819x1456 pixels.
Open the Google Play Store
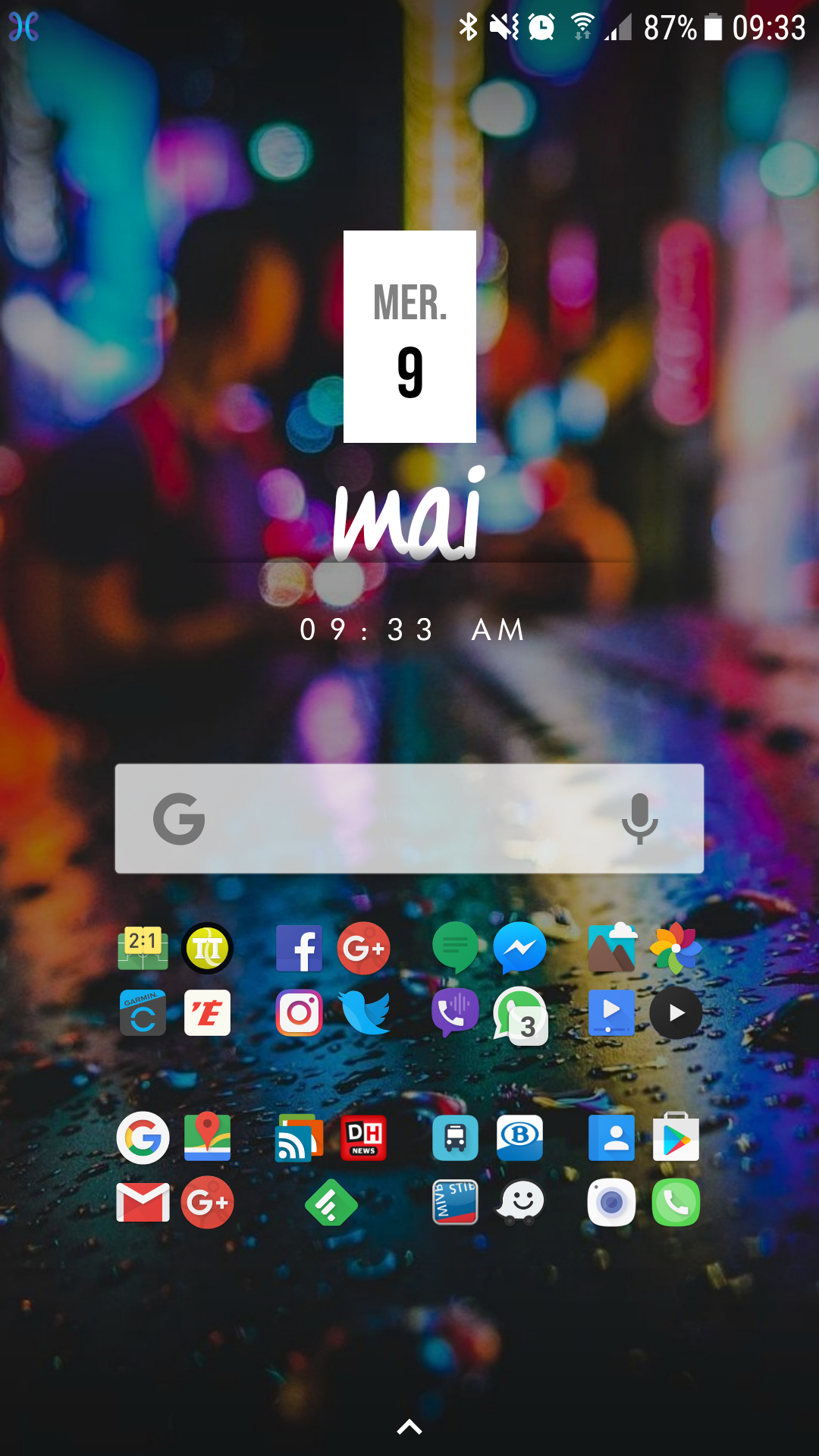point(676,1137)
